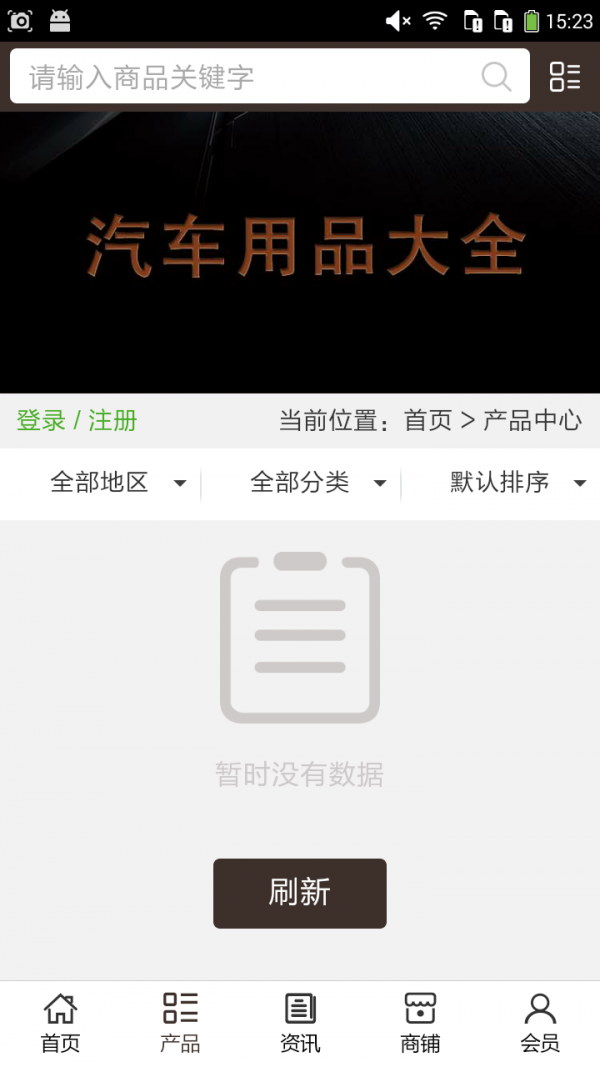600x1067 pixels.
Task: Switch to the 产品 tab
Action: (180, 1023)
